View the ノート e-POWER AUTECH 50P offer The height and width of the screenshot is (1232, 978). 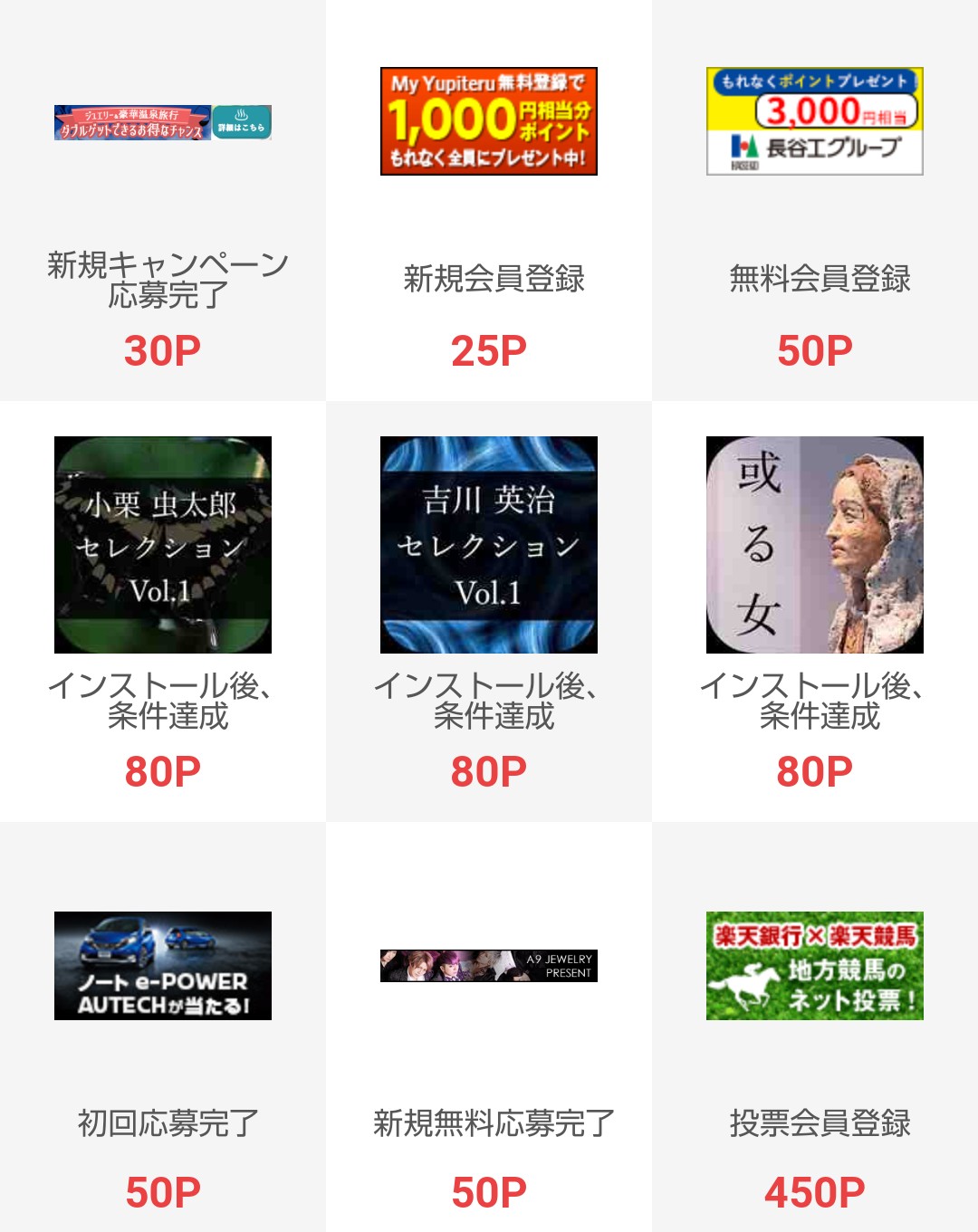coord(163,966)
